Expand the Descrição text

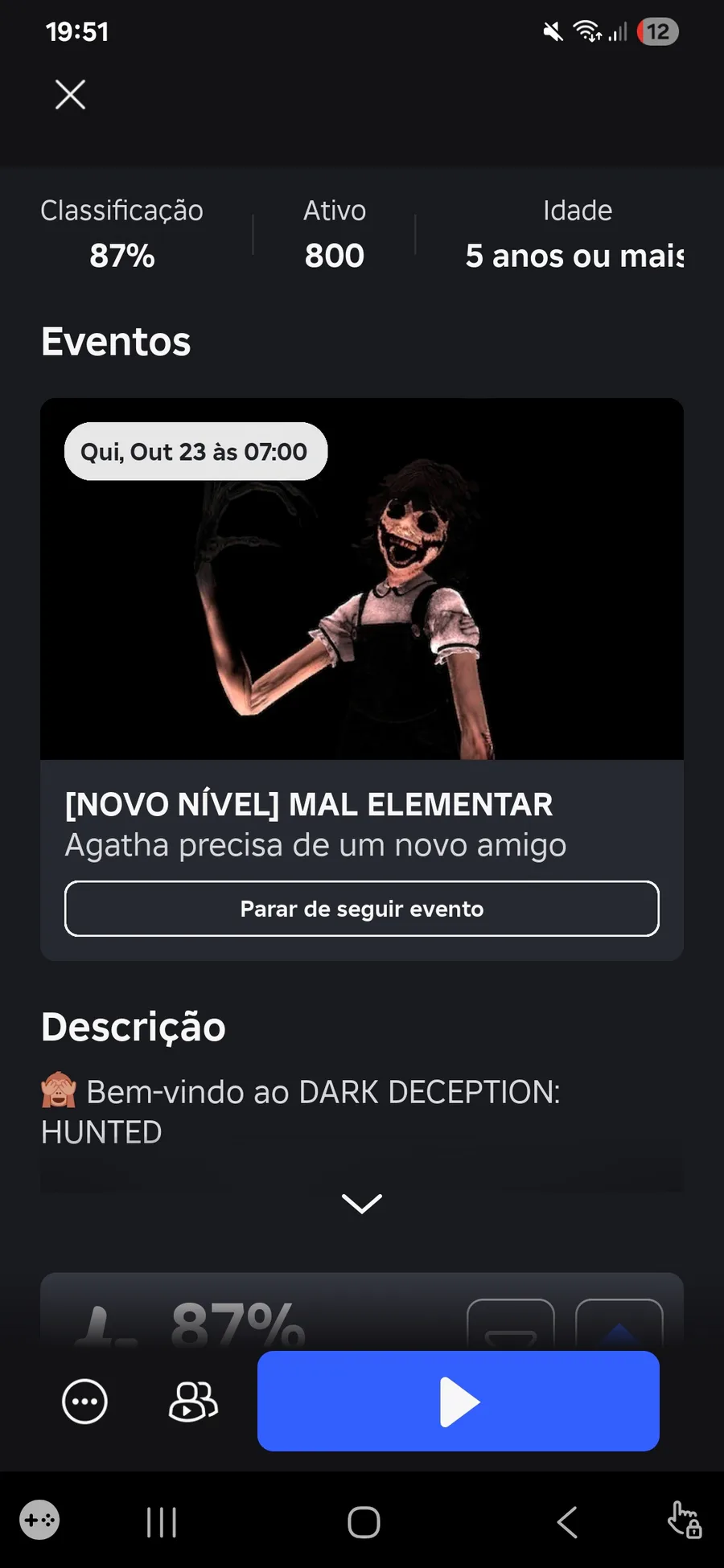[362, 1203]
